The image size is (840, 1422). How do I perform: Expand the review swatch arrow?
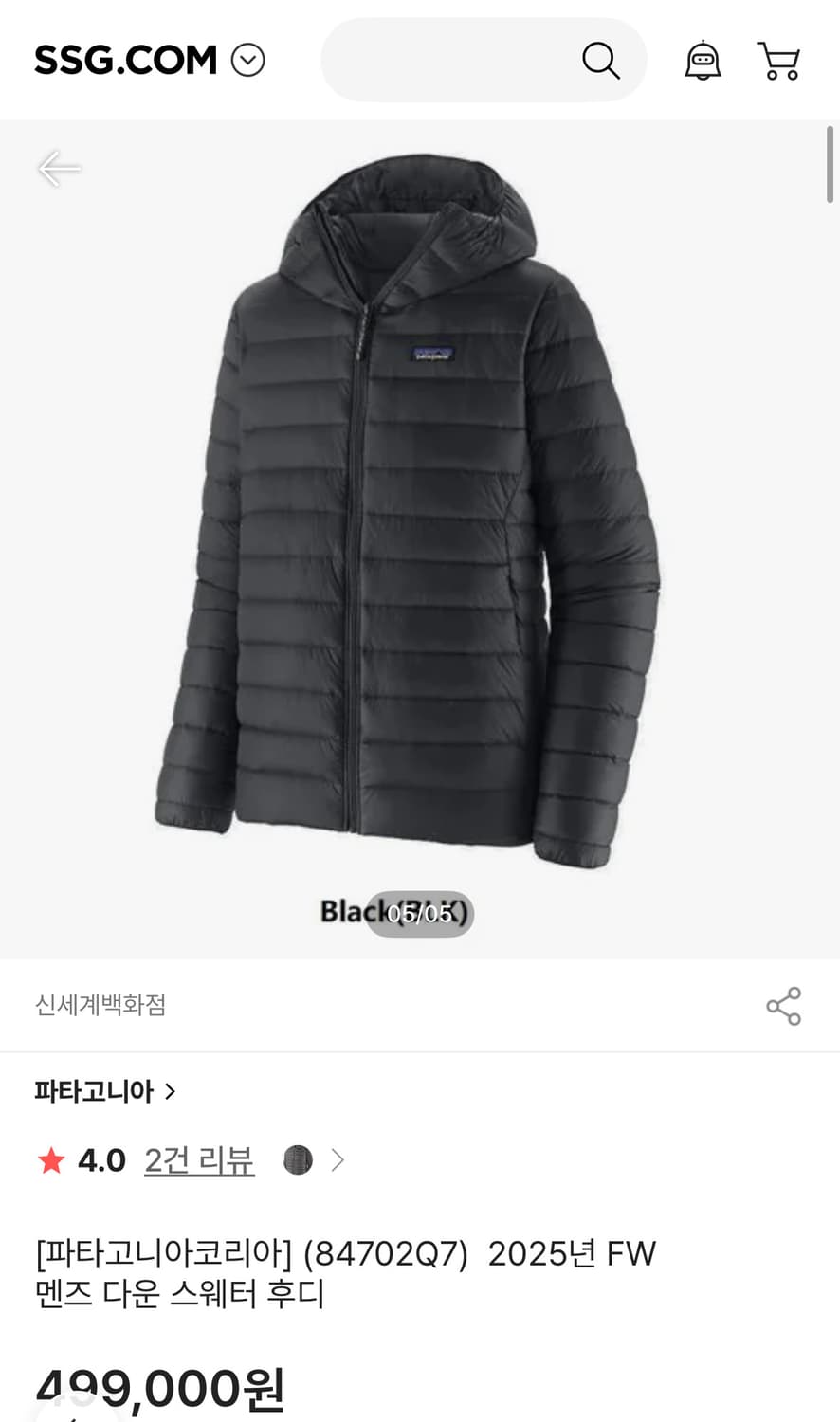coord(338,1159)
